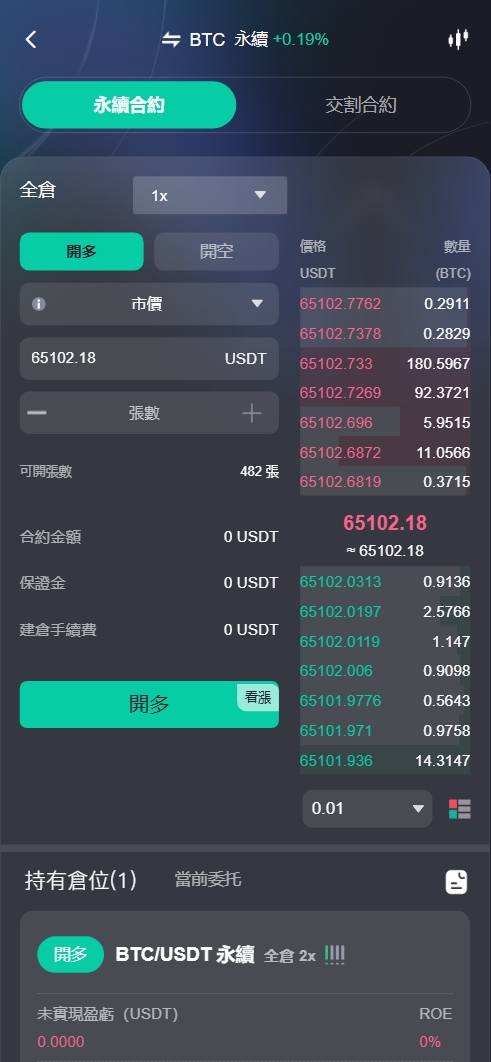Expand the 1x leverage dropdown
Image resolution: width=491 pixels, height=1062 pixels.
(x=210, y=195)
